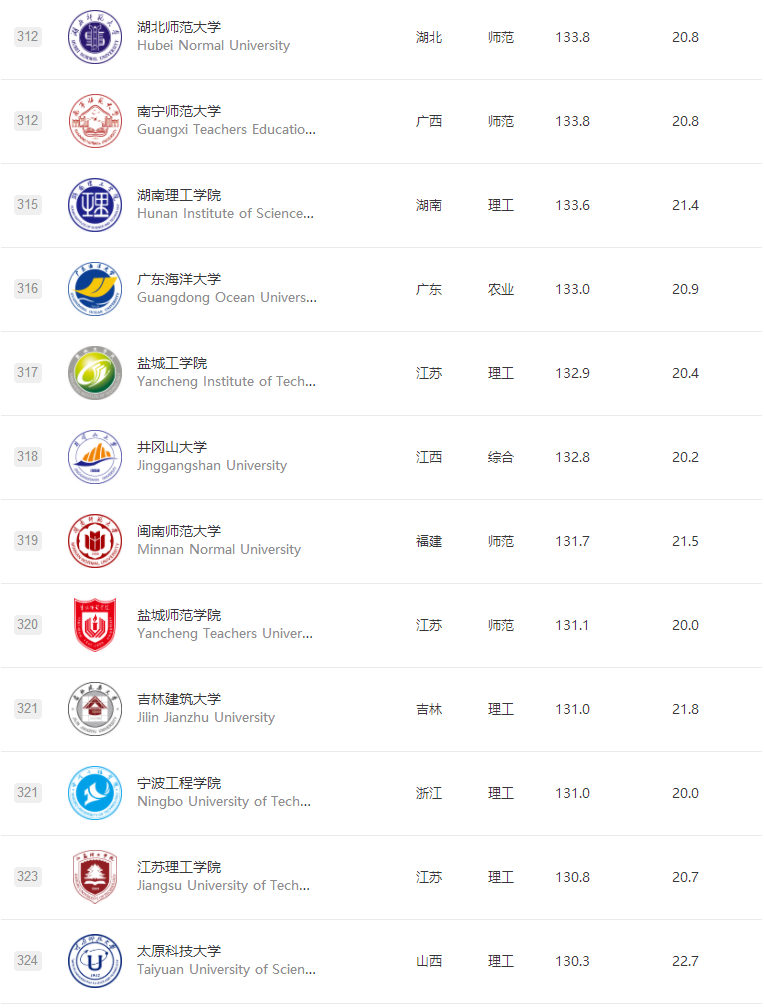
Task: View 太原科技大学 ranking details
Action: point(179,952)
